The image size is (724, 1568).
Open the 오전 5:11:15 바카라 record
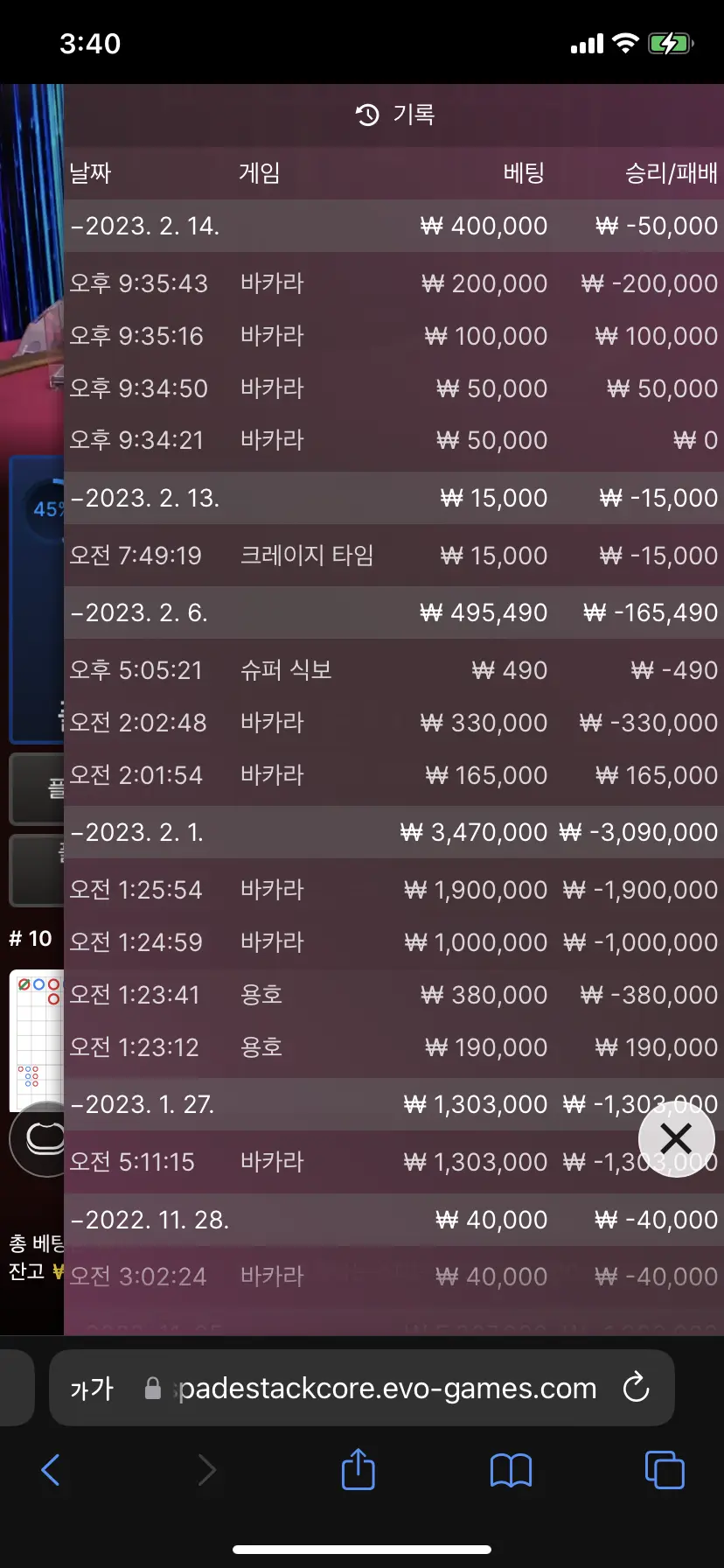point(393,1162)
